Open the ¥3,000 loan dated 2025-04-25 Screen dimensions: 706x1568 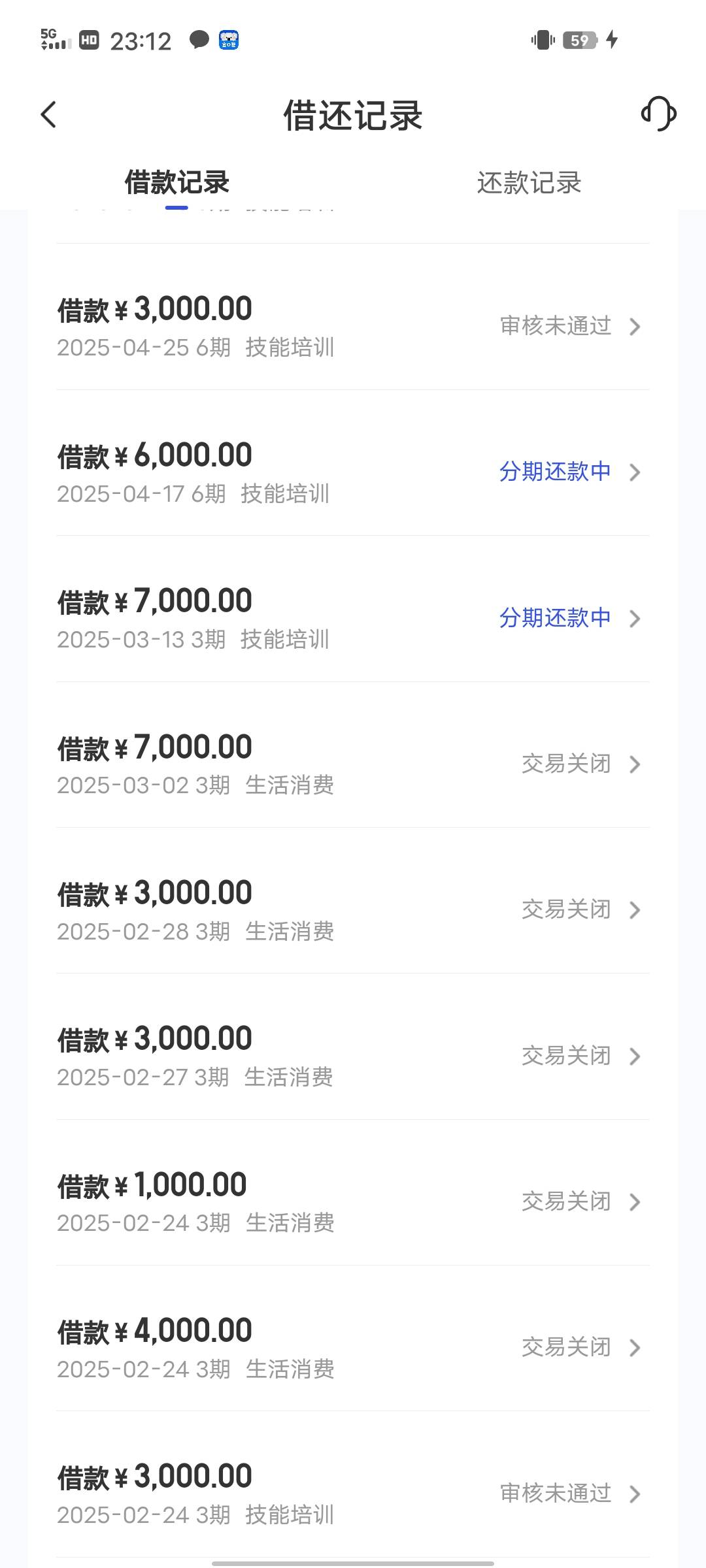coord(353,317)
